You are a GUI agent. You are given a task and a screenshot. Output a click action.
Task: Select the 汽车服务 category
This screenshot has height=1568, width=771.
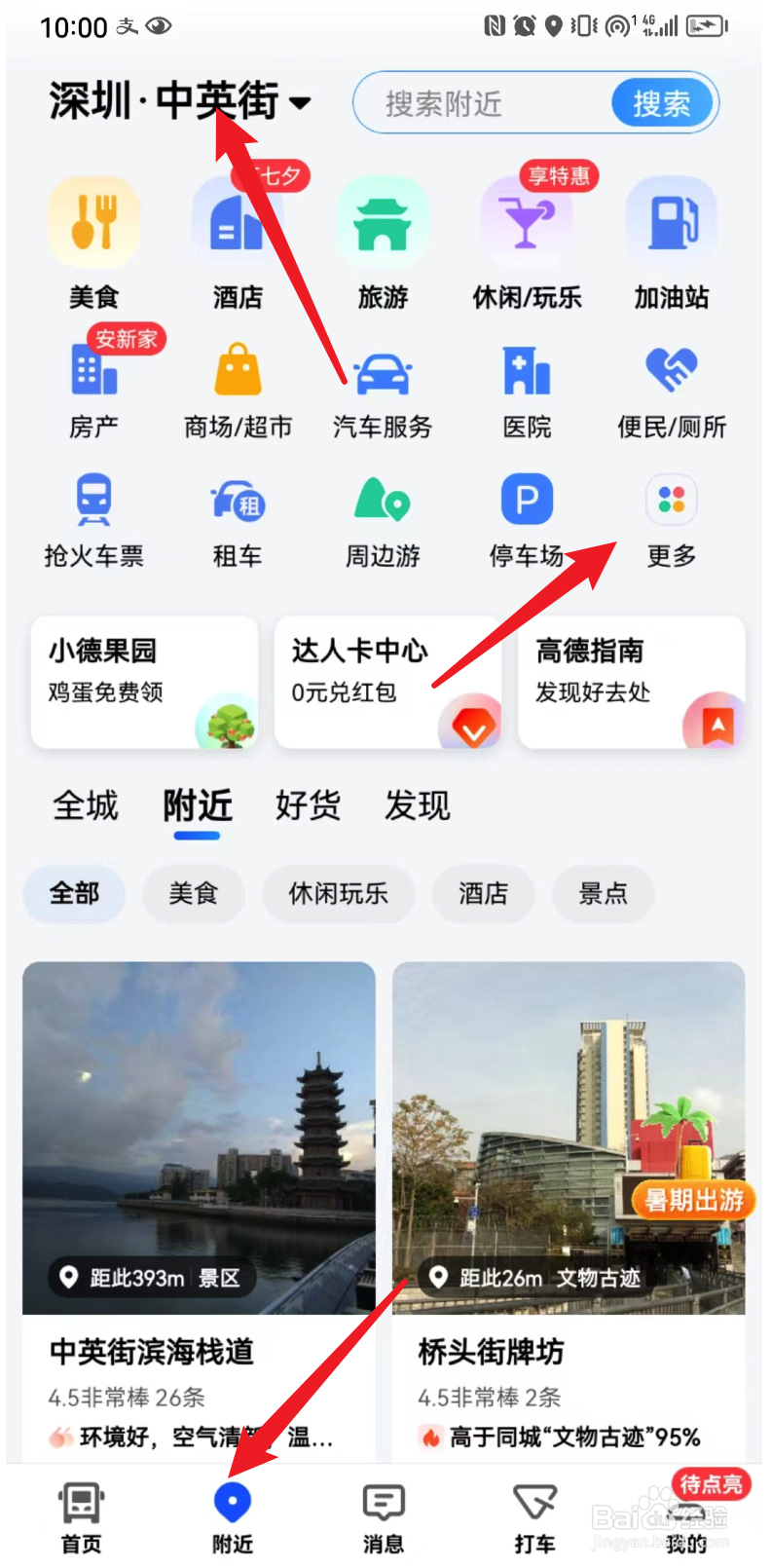click(x=383, y=392)
